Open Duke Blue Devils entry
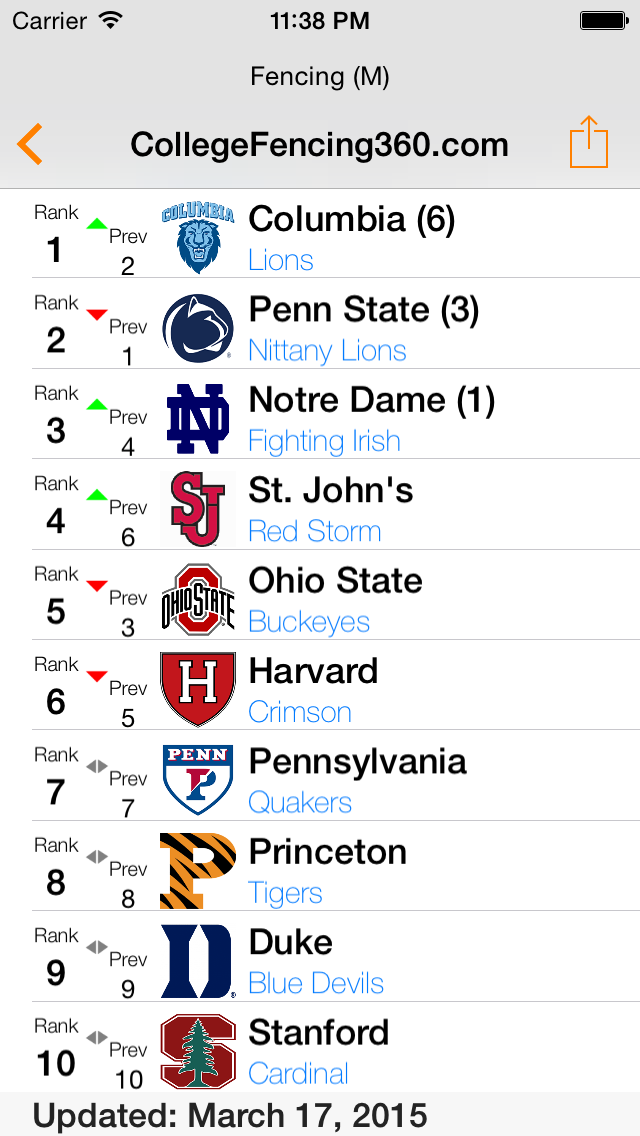640x1136 pixels. click(x=320, y=956)
